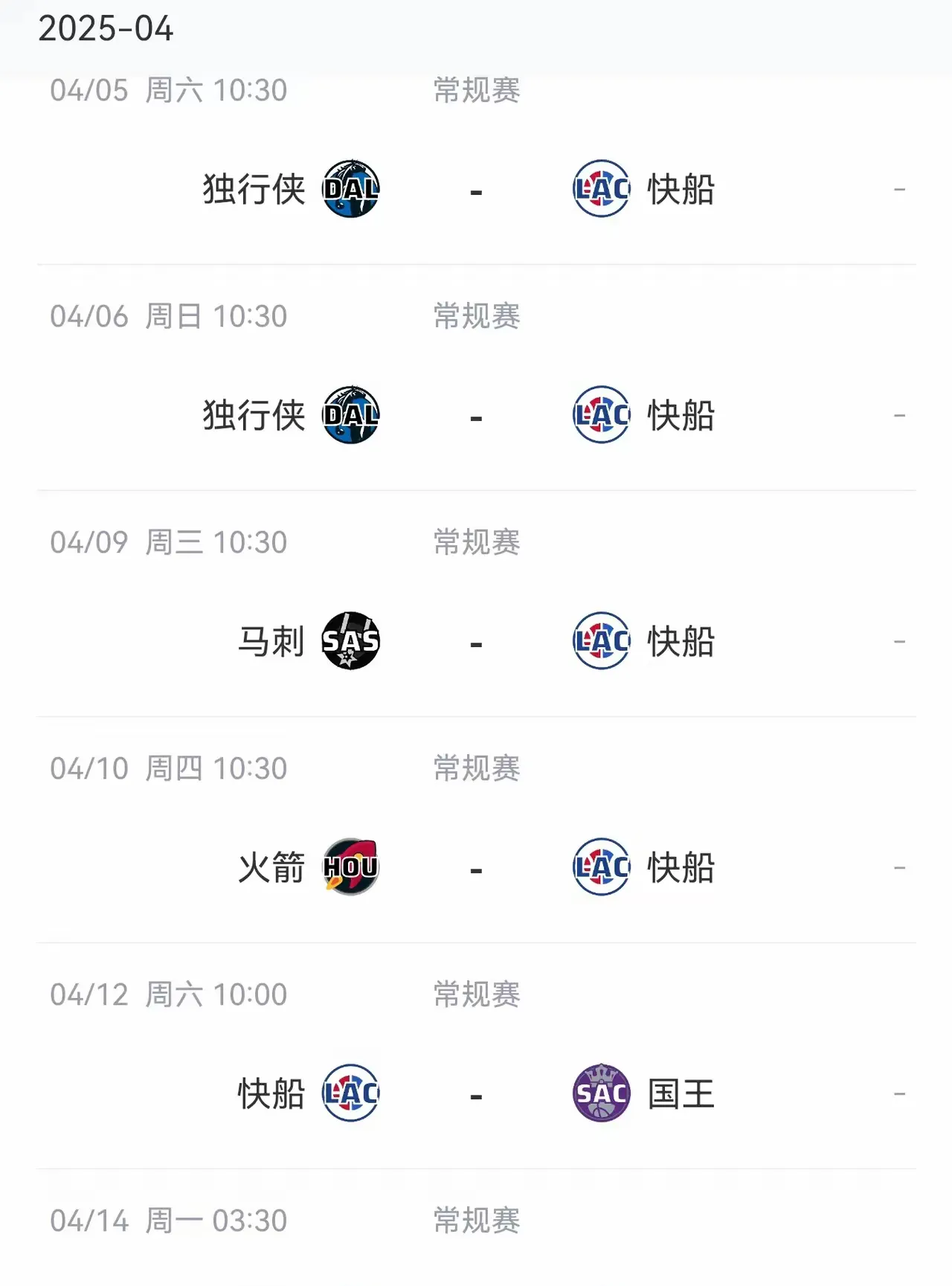Click the 常规赛 label on 04/09
Screen dimensions: 952x1286
click(476, 542)
